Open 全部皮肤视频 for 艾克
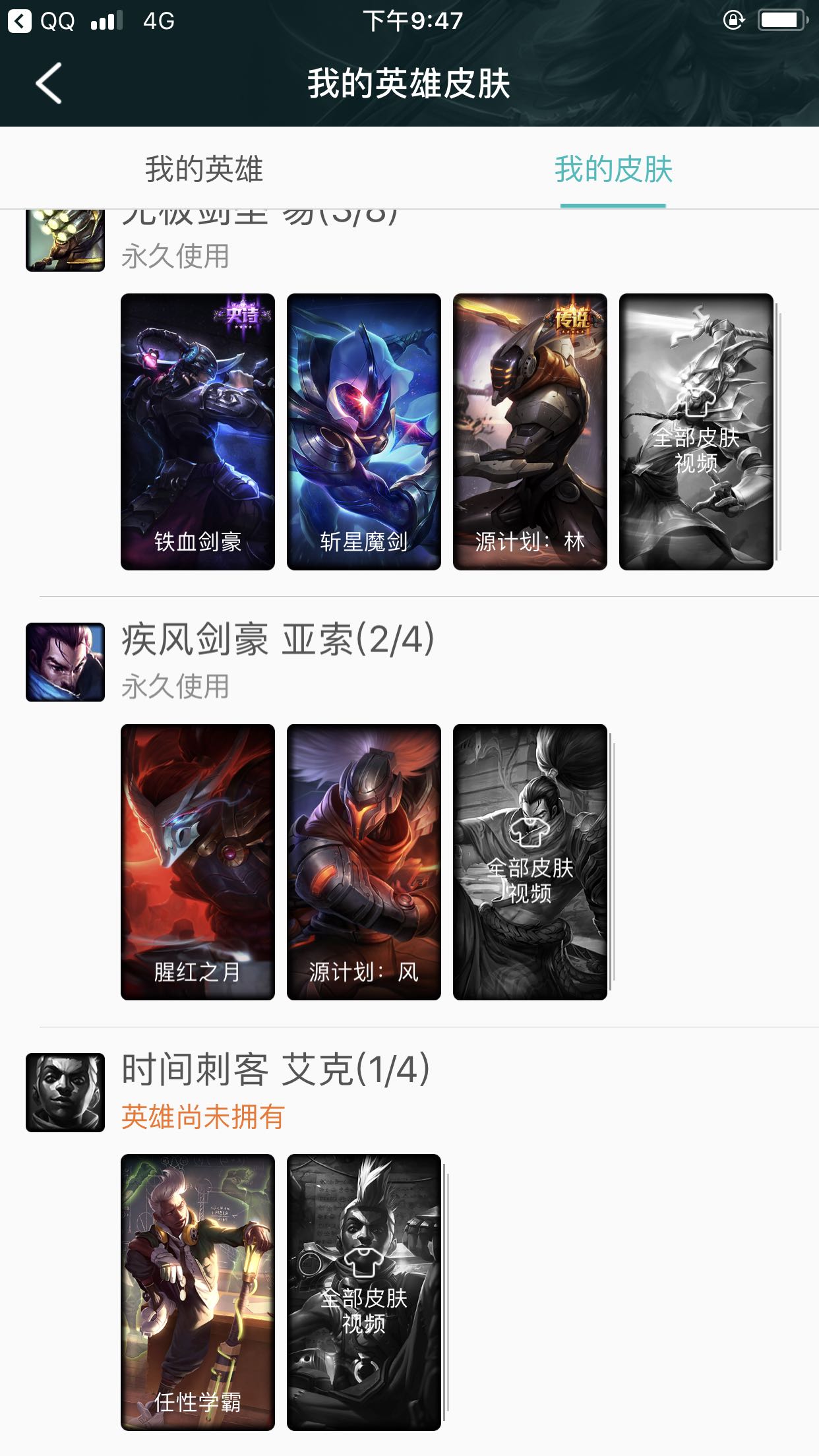Image resolution: width=819 pixels, height=1456 pixels. click(364, 1292)
